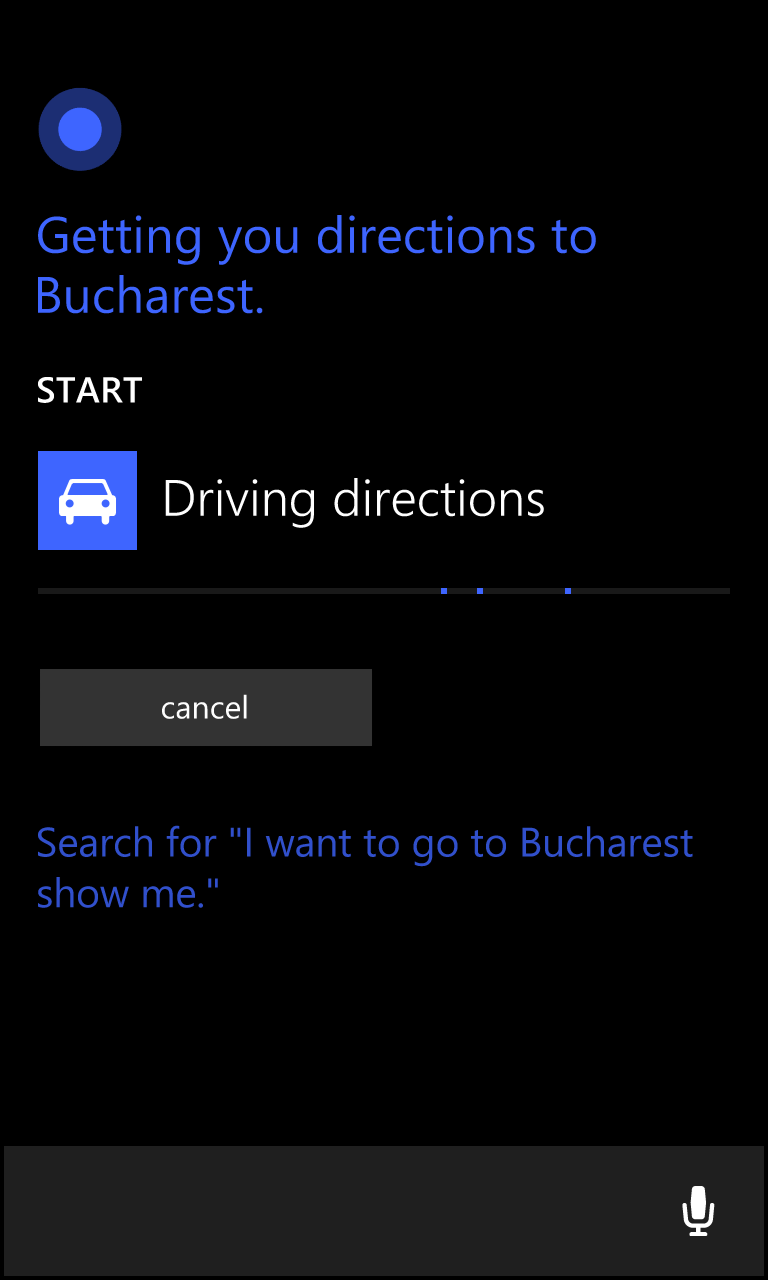
Task: Focus the Cortana text input box
Action: pos(330,1211)
